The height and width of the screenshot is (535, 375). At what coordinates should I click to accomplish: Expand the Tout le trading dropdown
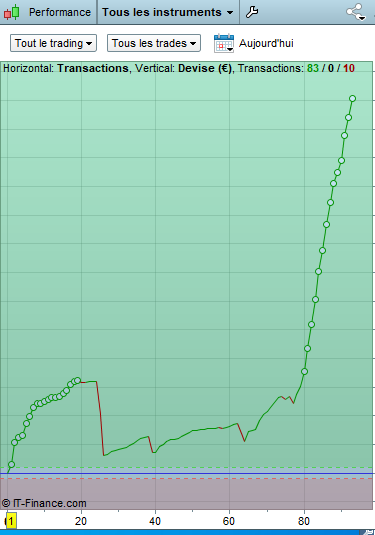point(54,43)
